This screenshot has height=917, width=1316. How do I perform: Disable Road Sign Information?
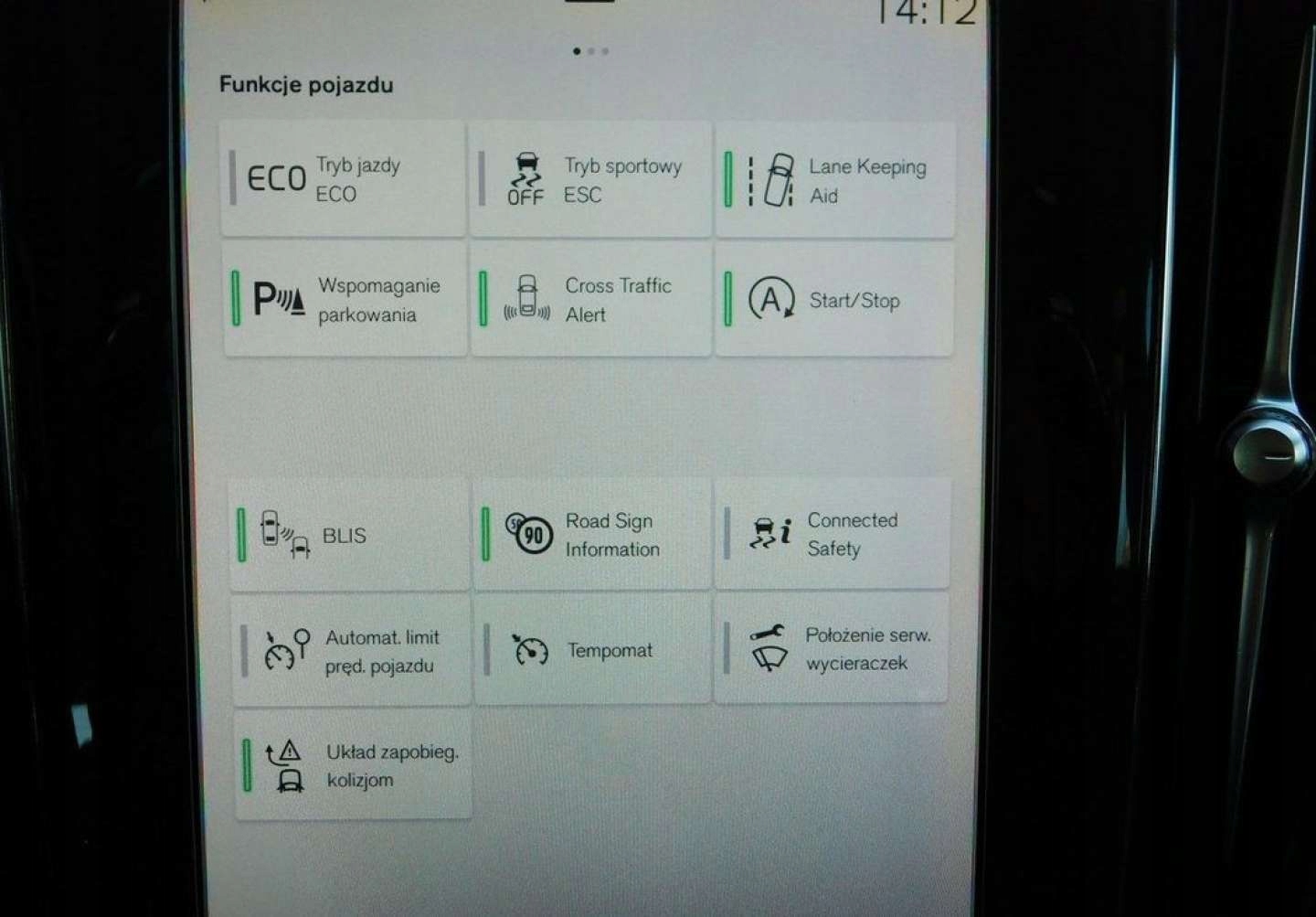591,535
